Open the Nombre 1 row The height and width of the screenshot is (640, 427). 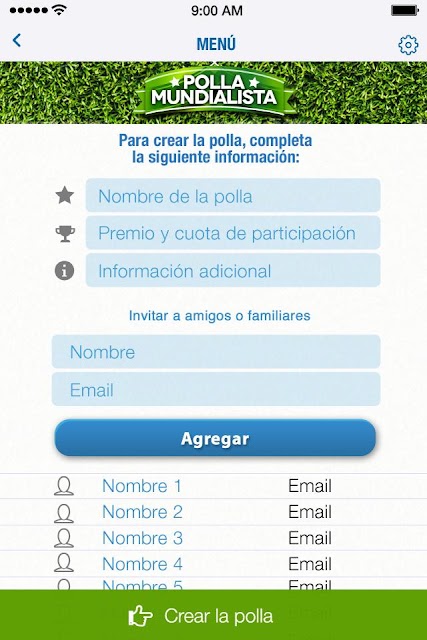pyautogui.click(x=214, y=486)
